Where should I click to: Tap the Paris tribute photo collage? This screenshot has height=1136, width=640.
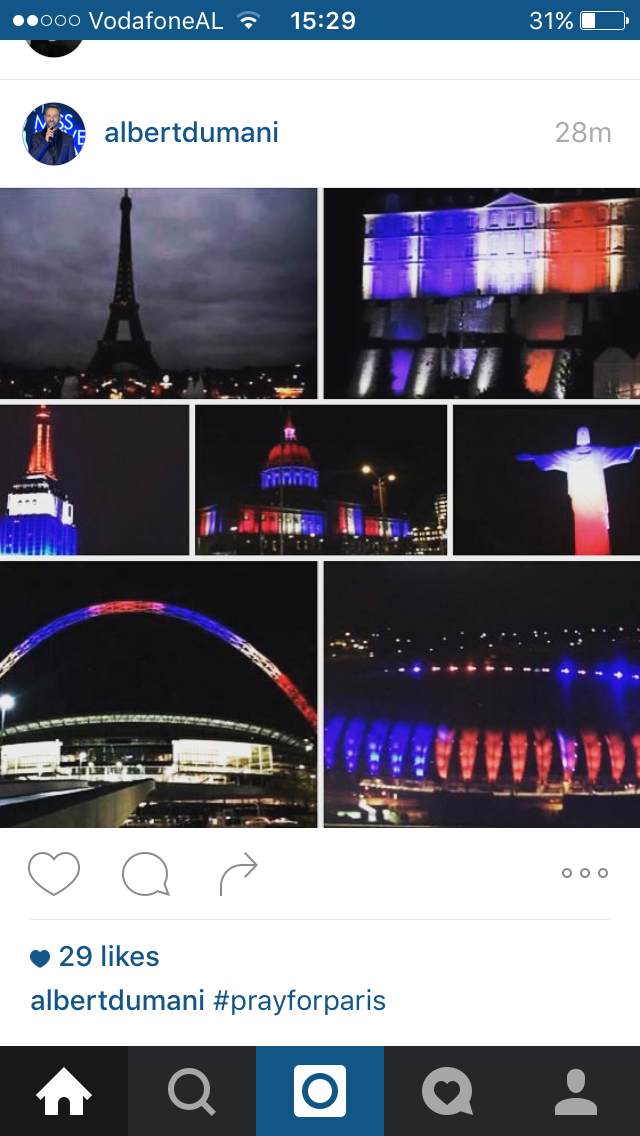[320, 508]
